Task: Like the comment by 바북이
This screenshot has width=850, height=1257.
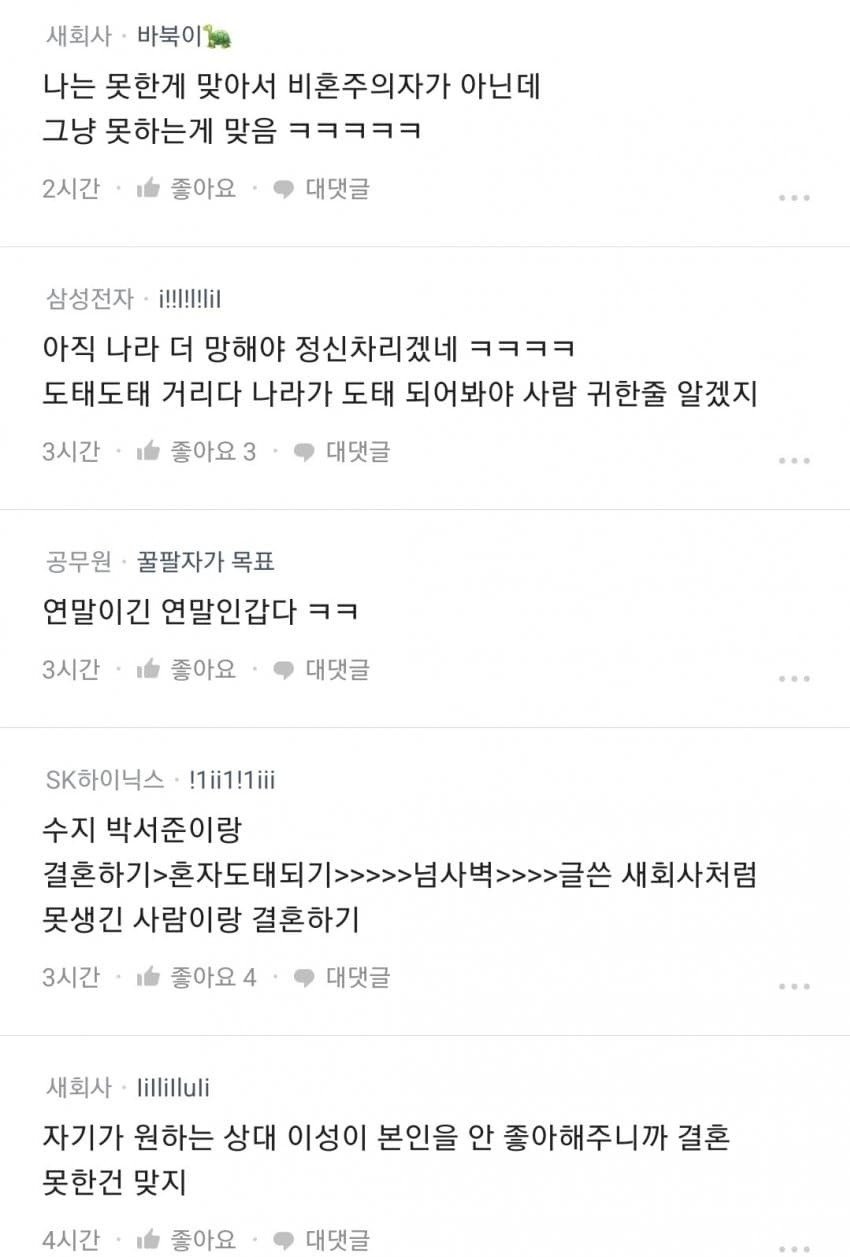Action: [187, 188]
